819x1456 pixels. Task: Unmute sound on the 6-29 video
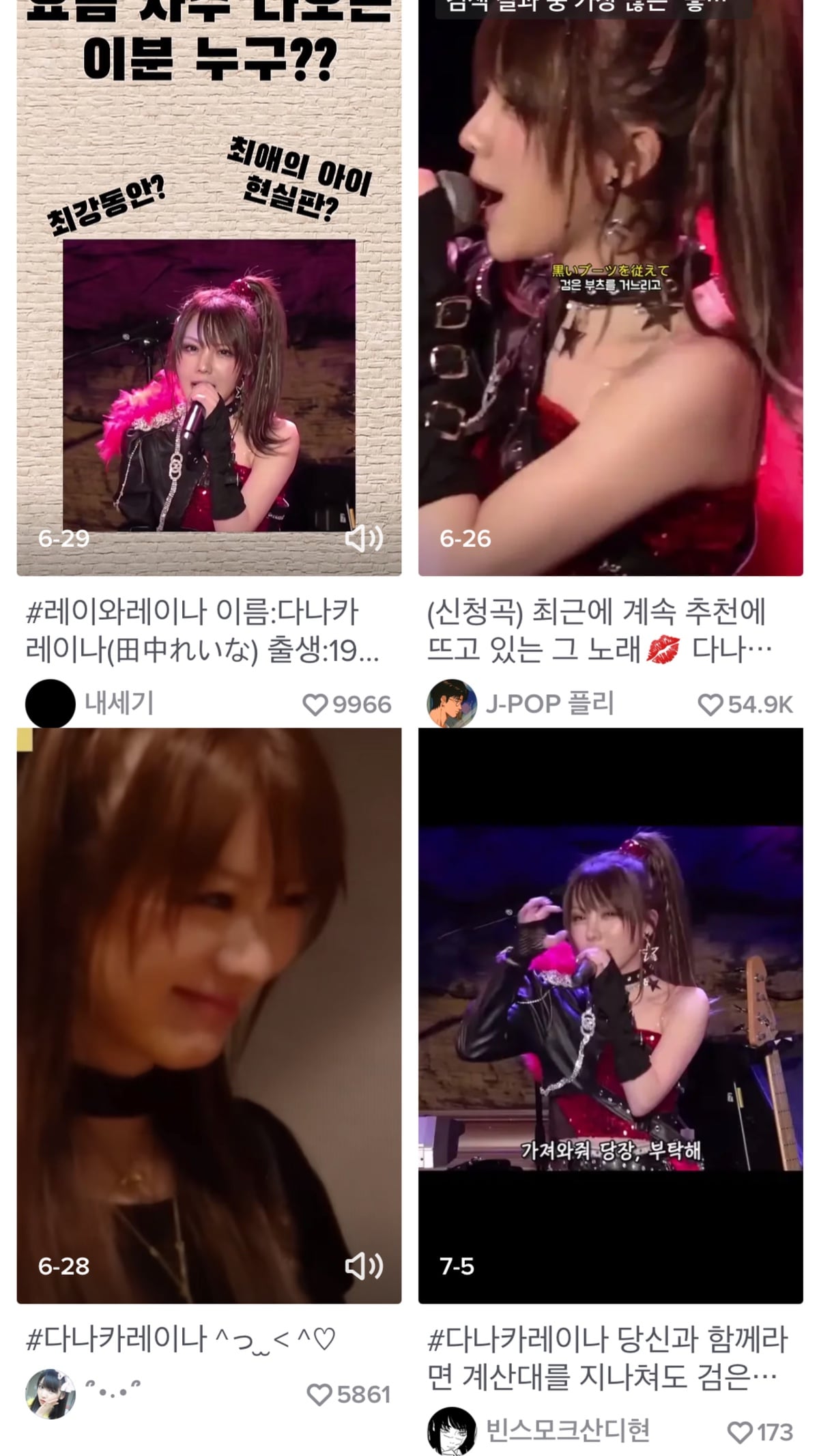[364, 539]
